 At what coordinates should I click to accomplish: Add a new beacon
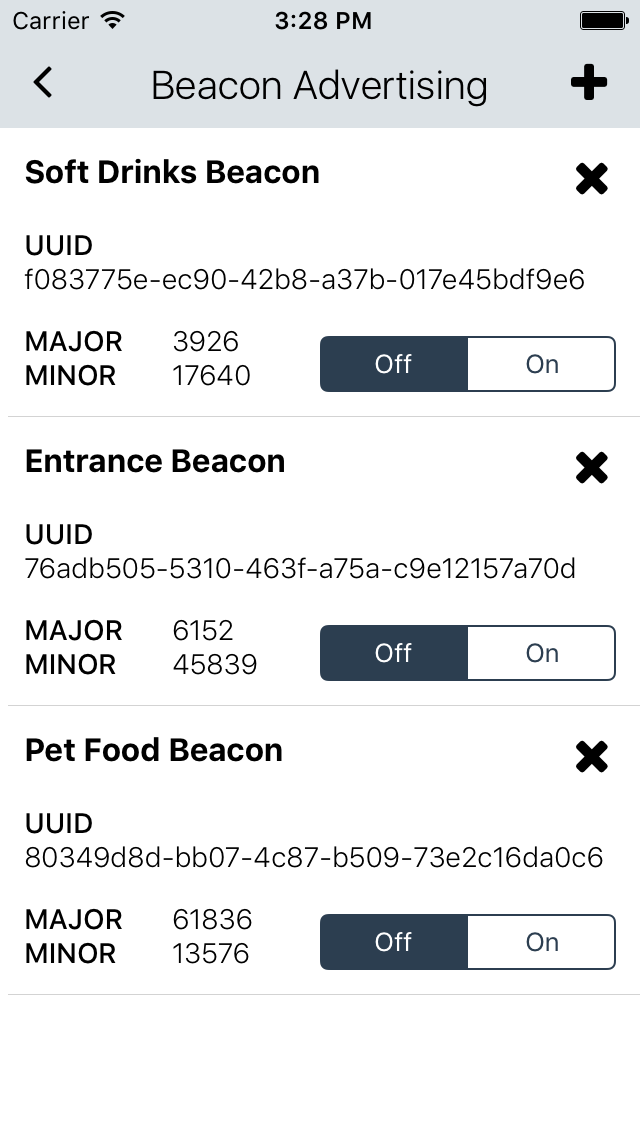pos(589,83)
